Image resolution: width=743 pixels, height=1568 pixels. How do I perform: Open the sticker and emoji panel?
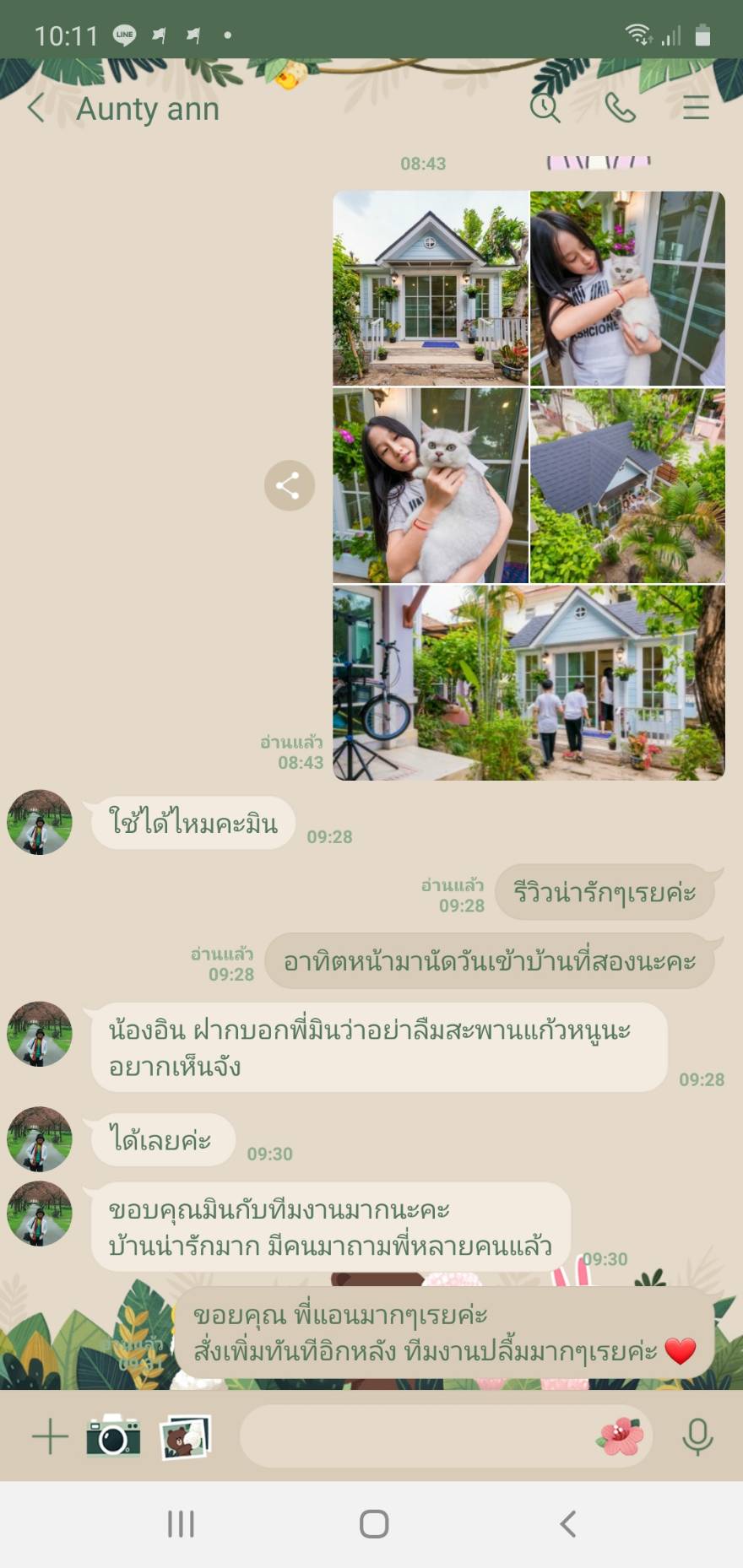(620, 1436)
